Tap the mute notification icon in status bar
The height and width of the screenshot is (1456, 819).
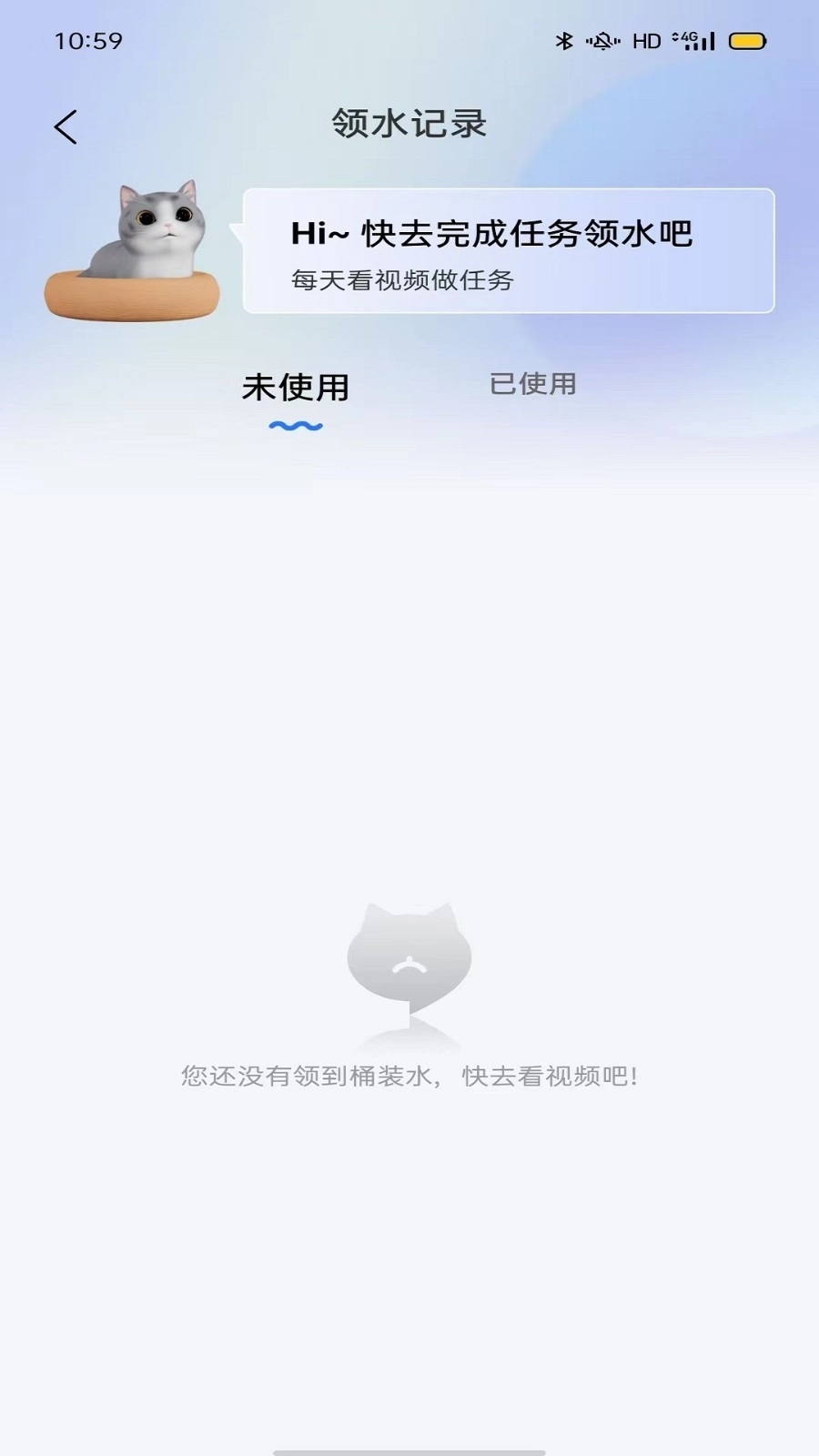pos(601,40)
